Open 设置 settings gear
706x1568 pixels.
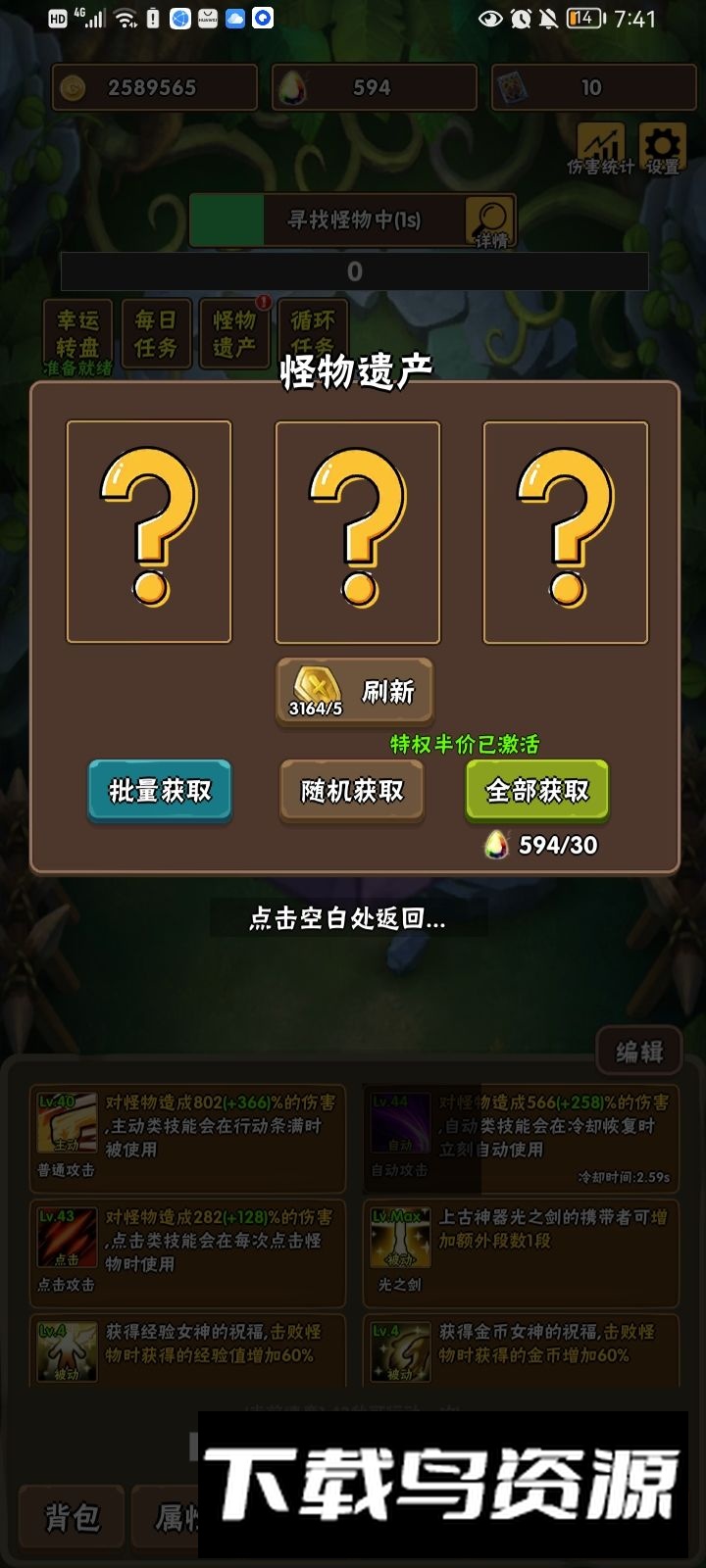[663, 149]
